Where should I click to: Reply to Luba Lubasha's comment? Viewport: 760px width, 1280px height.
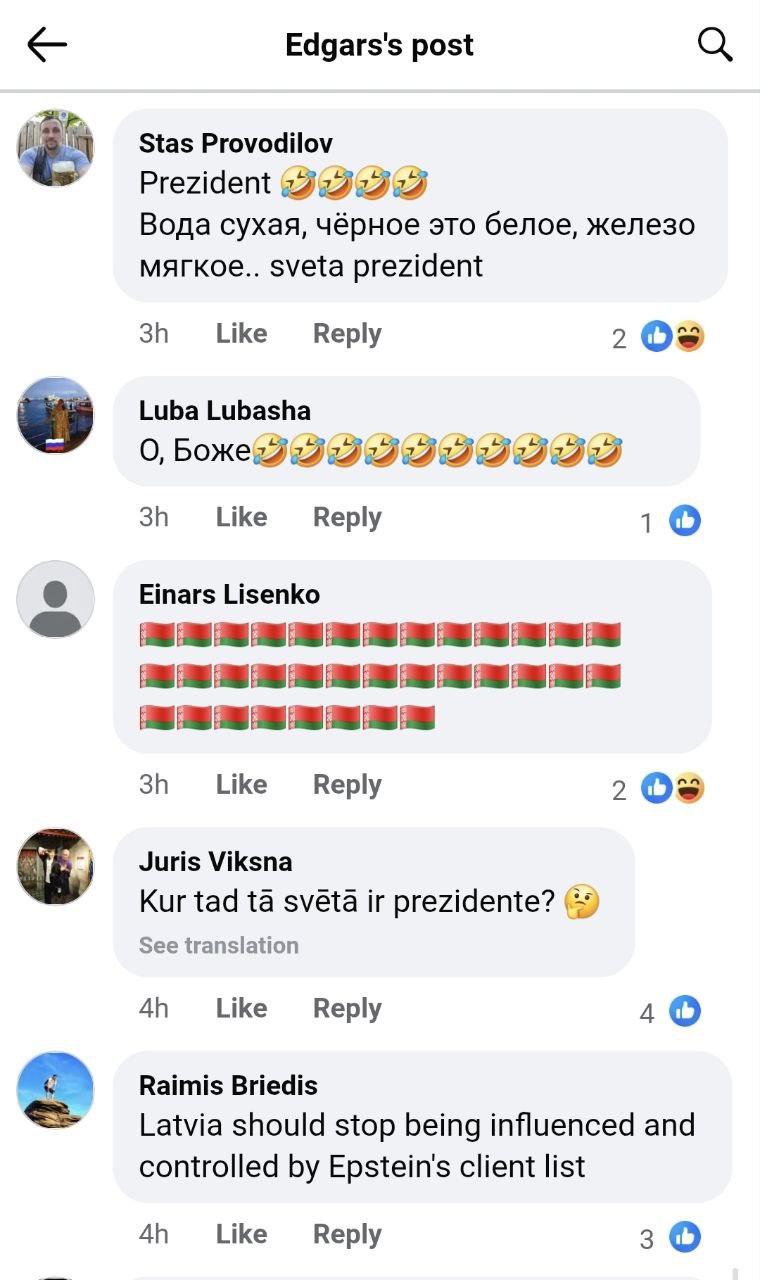347,517
